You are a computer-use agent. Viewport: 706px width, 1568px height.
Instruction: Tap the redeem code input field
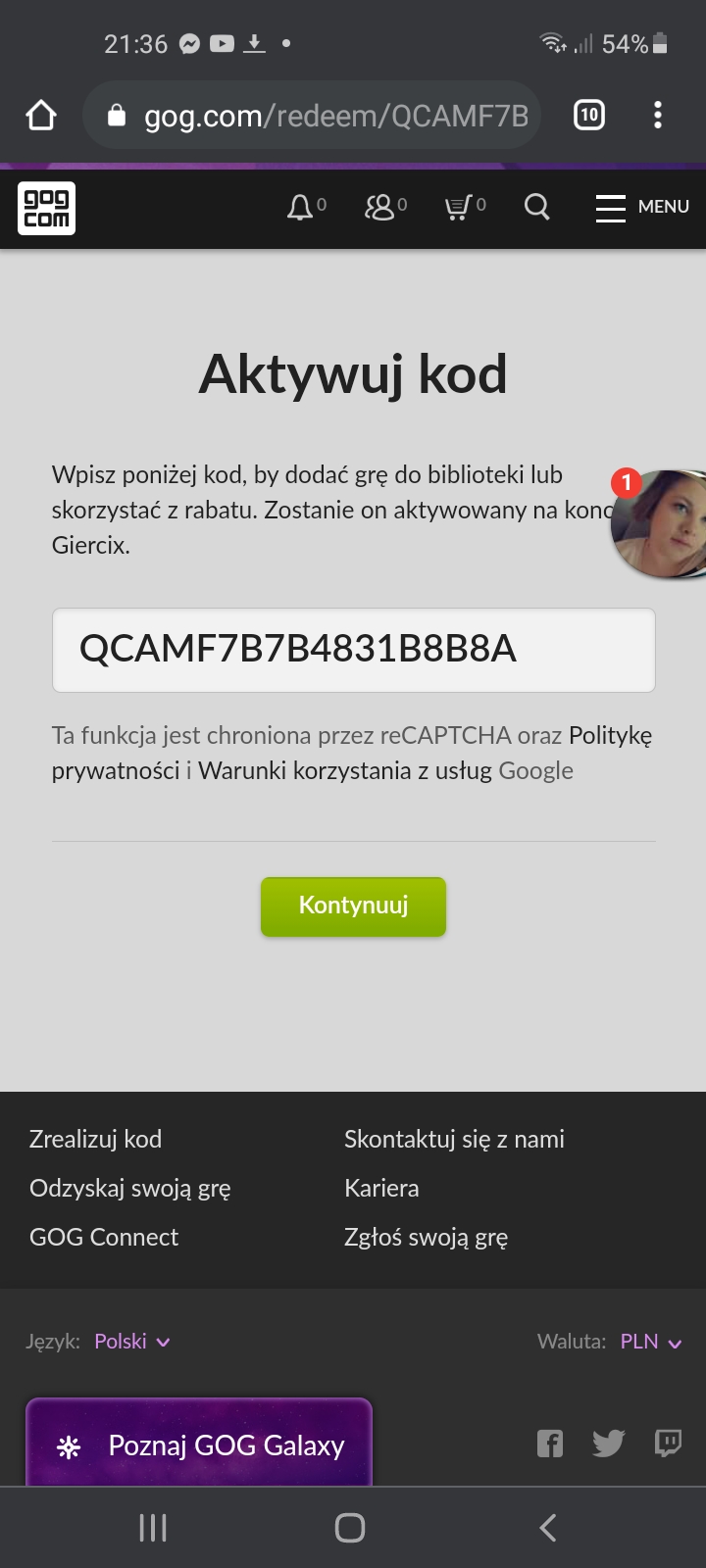coord(353,650)
